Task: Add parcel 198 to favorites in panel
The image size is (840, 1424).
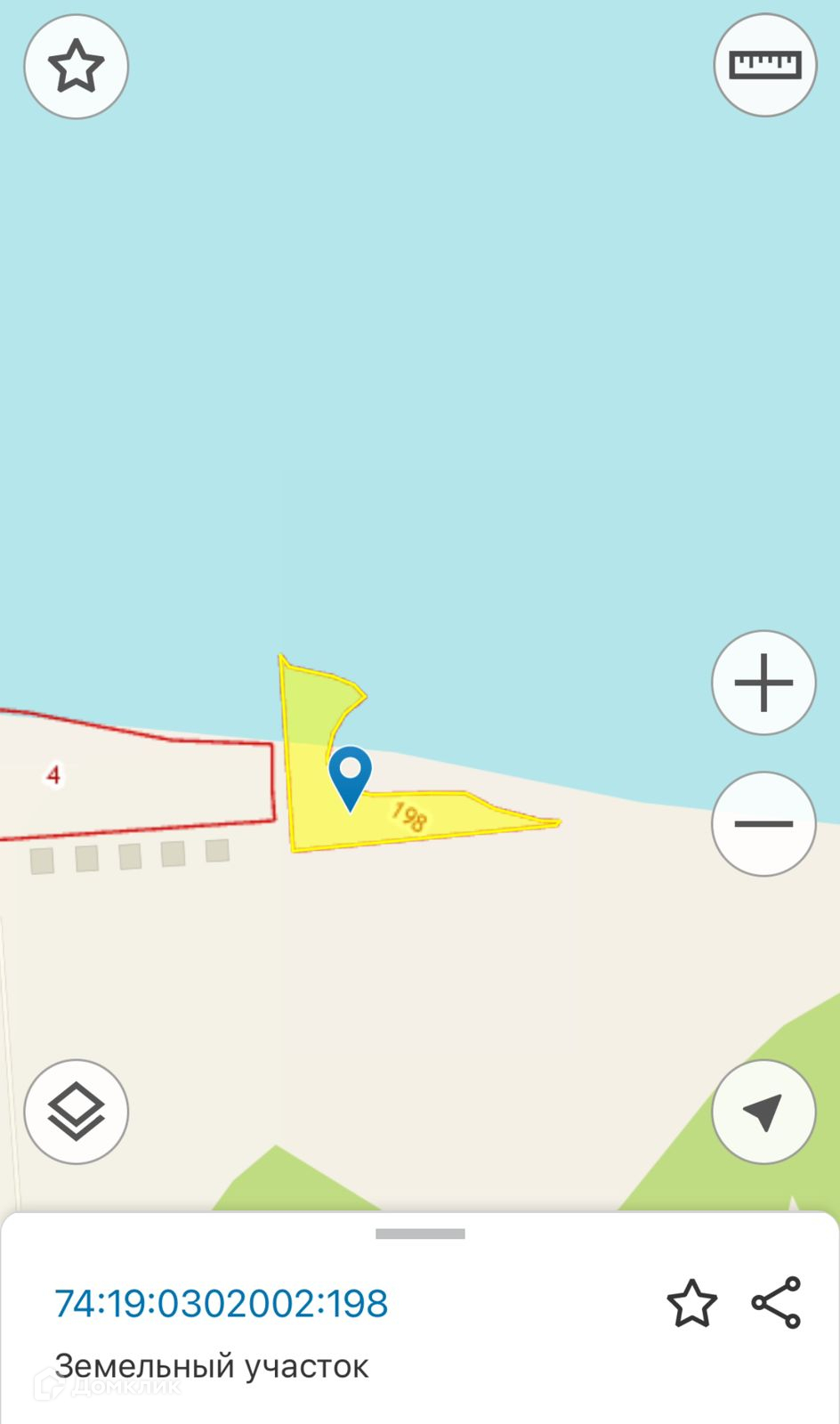Action: 691,1304
